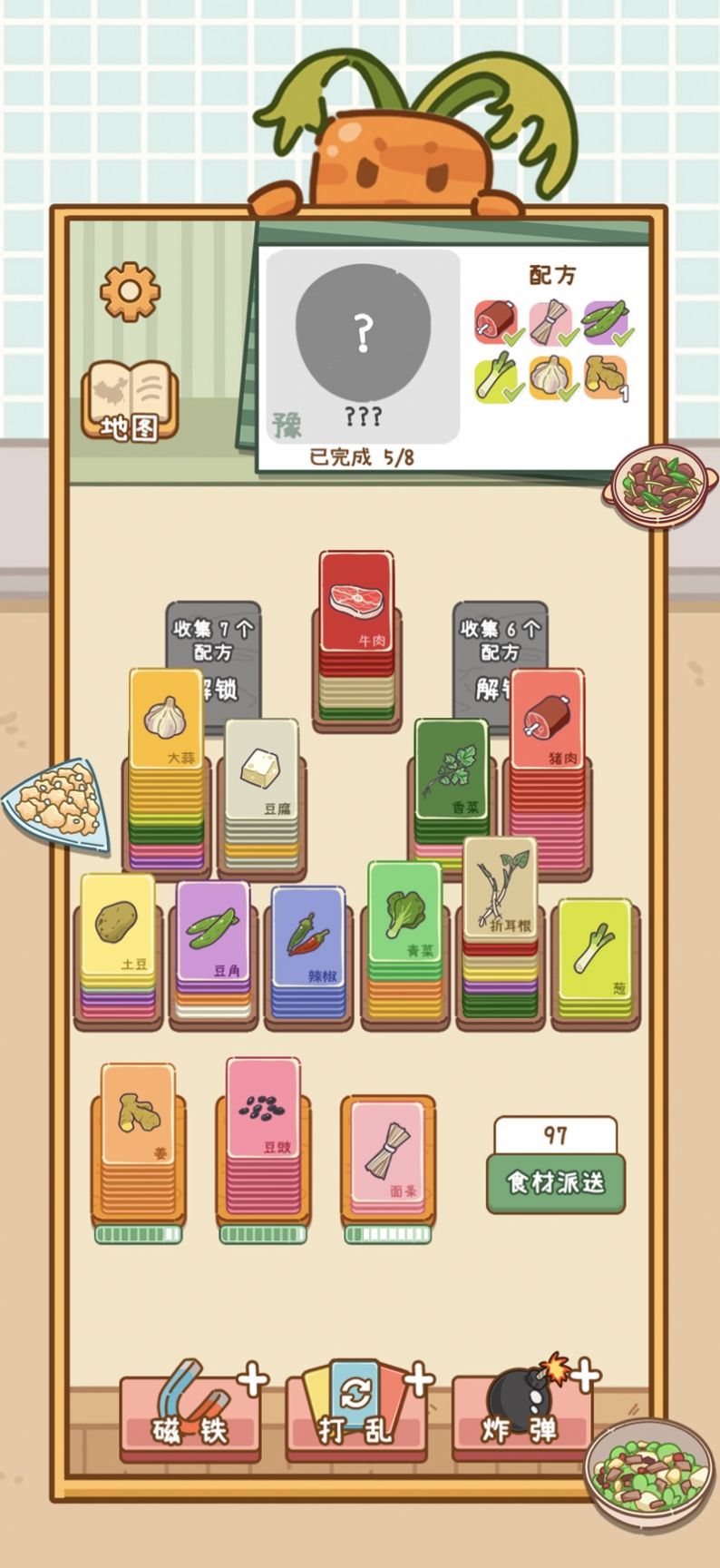Tap the 香菜 cilantro card

[451, 769]
